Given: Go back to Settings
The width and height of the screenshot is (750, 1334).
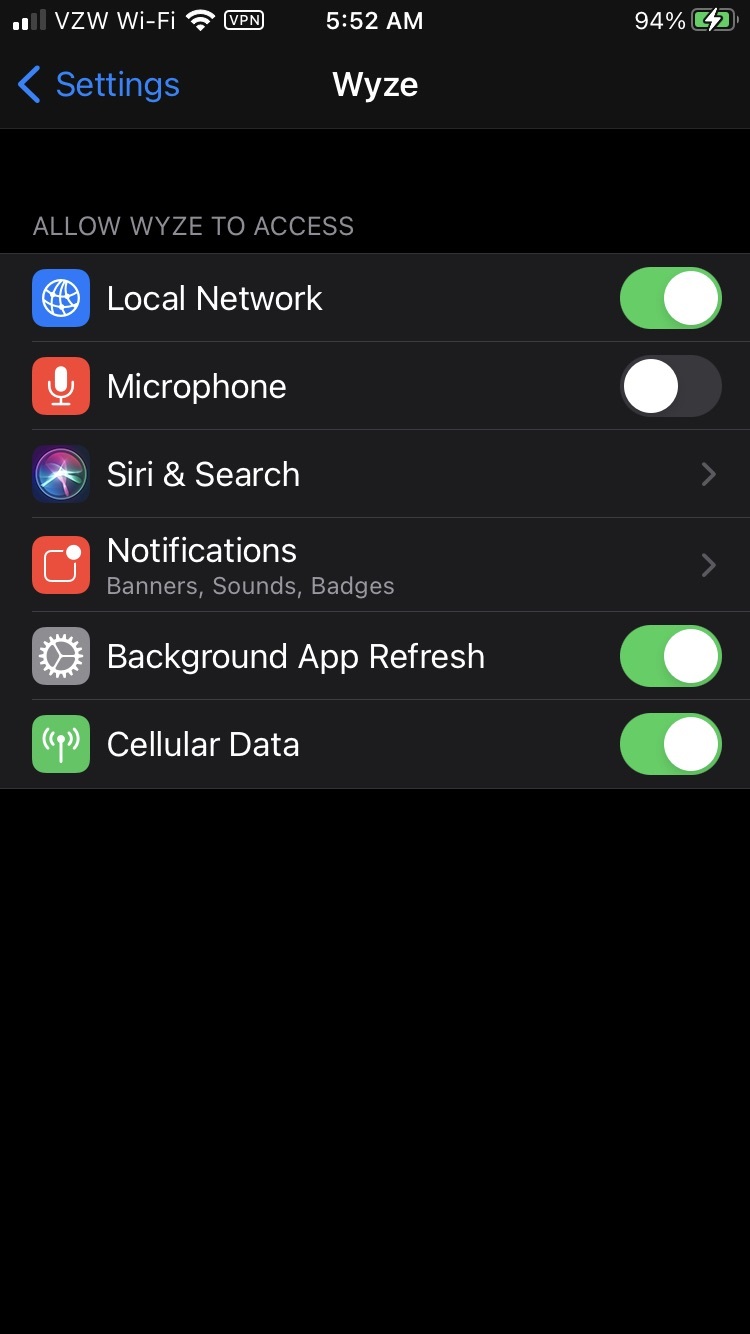Looking at the screenshot, I should (98, 85).
